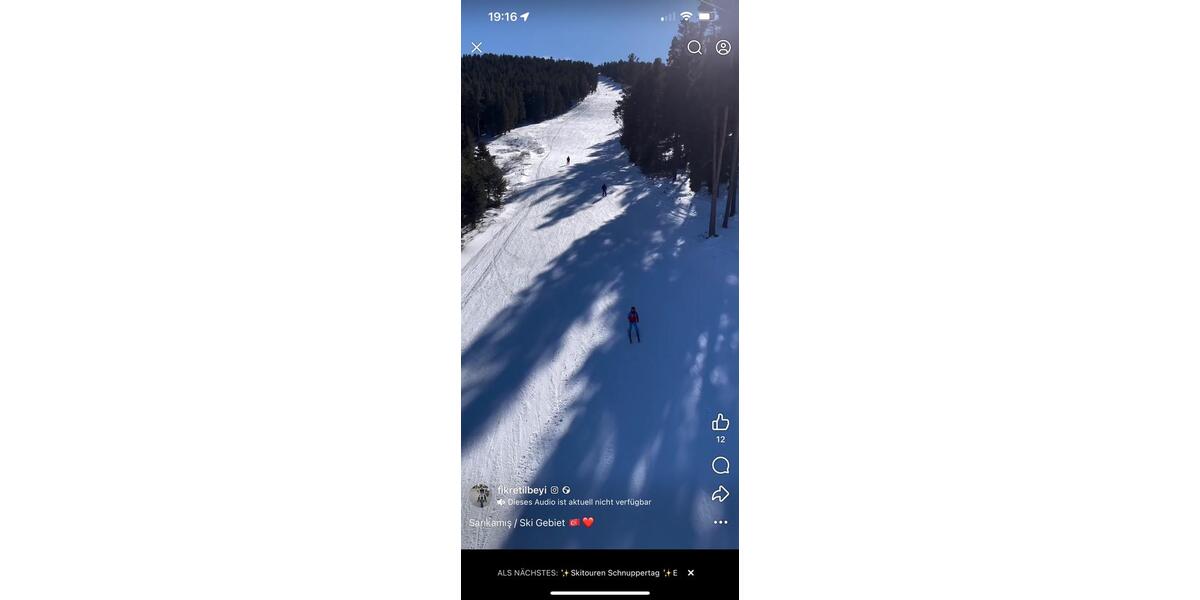This screenshot has width=1200, height=600.
Task: Open comments on the reel
Action: (720, 465)
